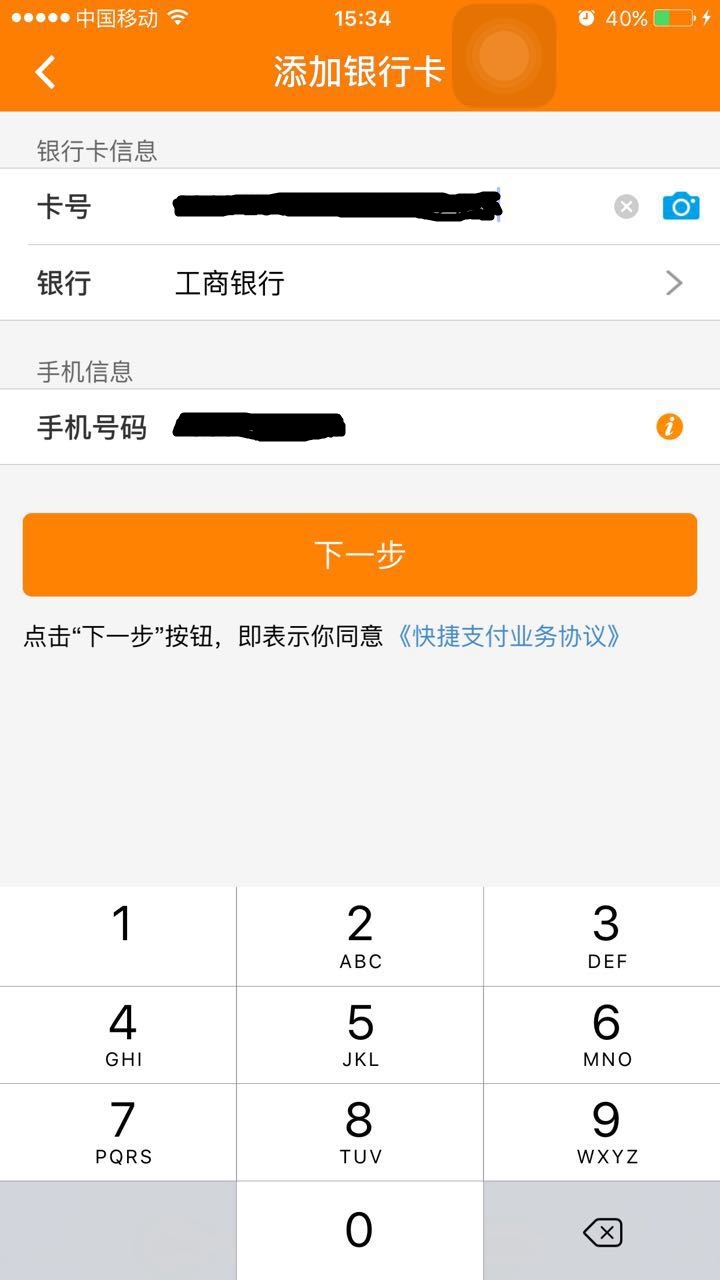Image resolution: width=720 pixels, height=1280 pixels.
Task: Tap the AssistiveTouch floating button
Action: point(504,56)
